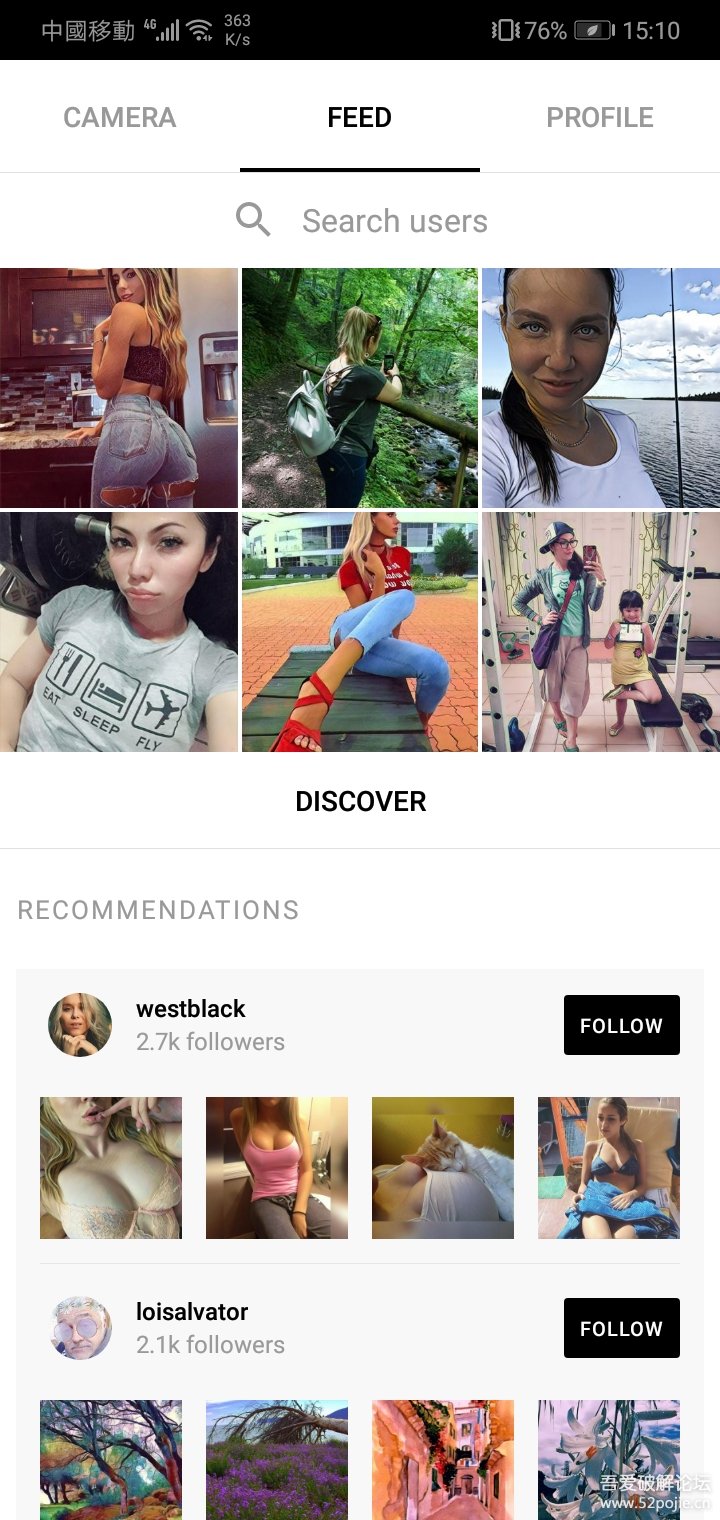This screenshot has width=720, height=1520.
Task: View loisalvator's profile
Action: coord(80,1328)
